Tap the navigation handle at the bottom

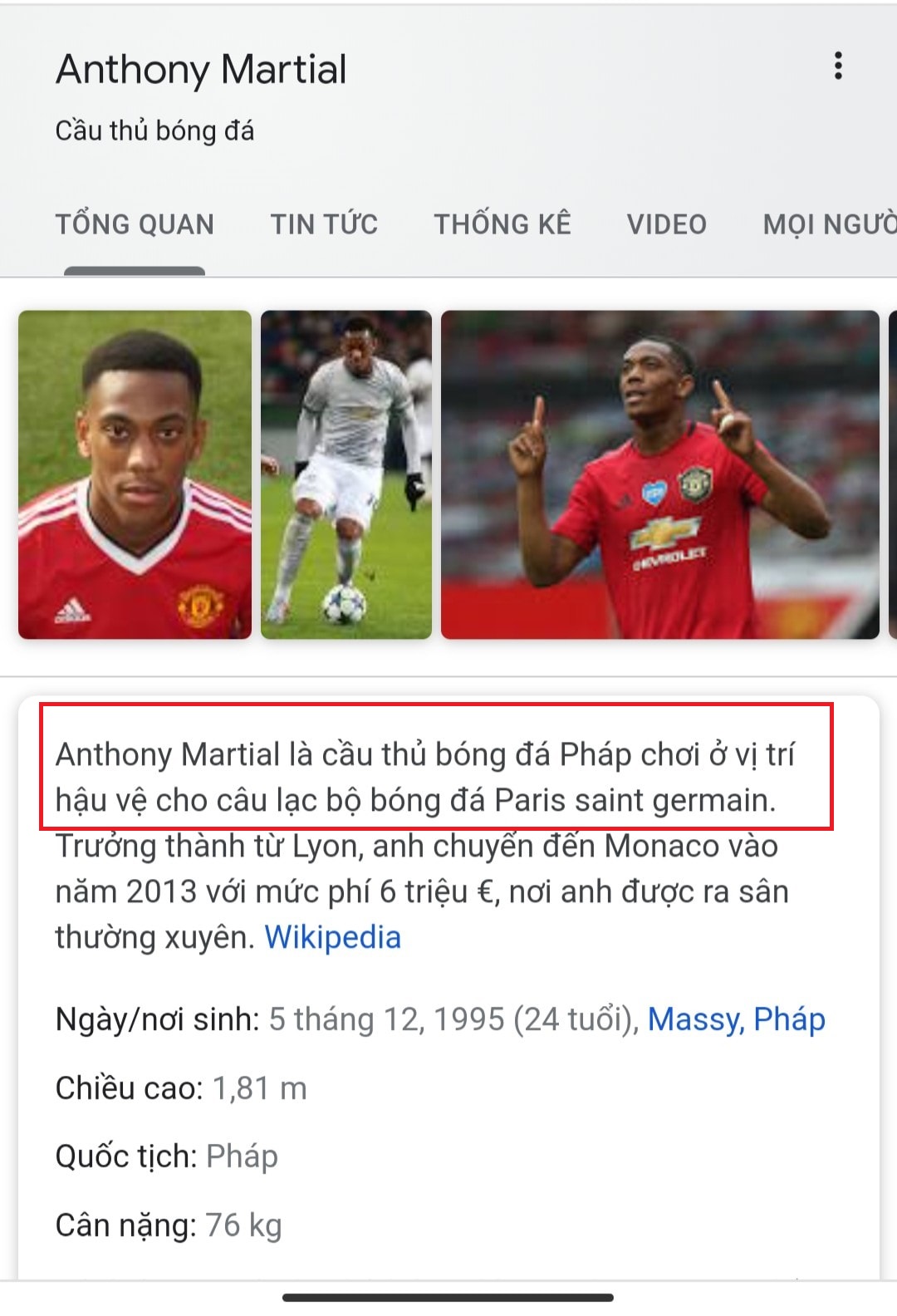point(448,1296)
